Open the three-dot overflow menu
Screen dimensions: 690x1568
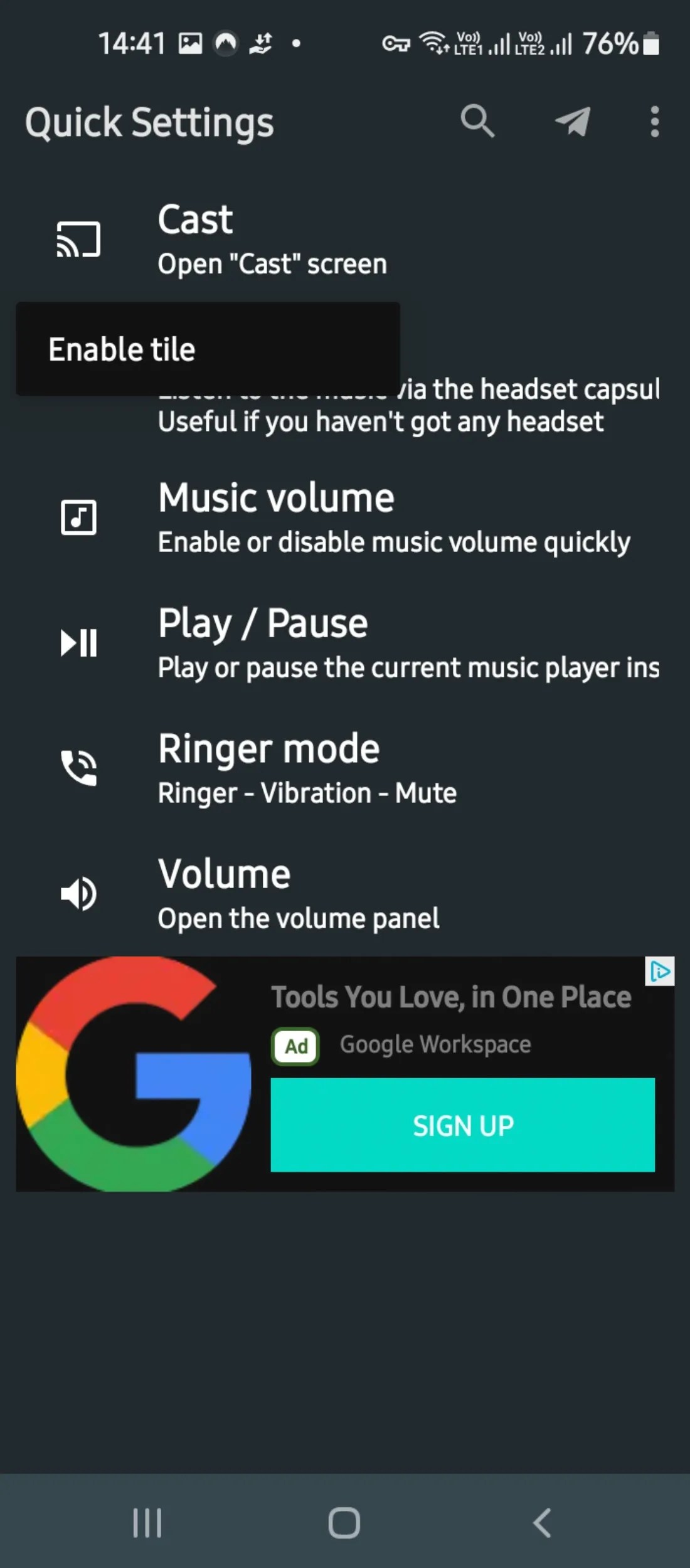coord(654,121)
